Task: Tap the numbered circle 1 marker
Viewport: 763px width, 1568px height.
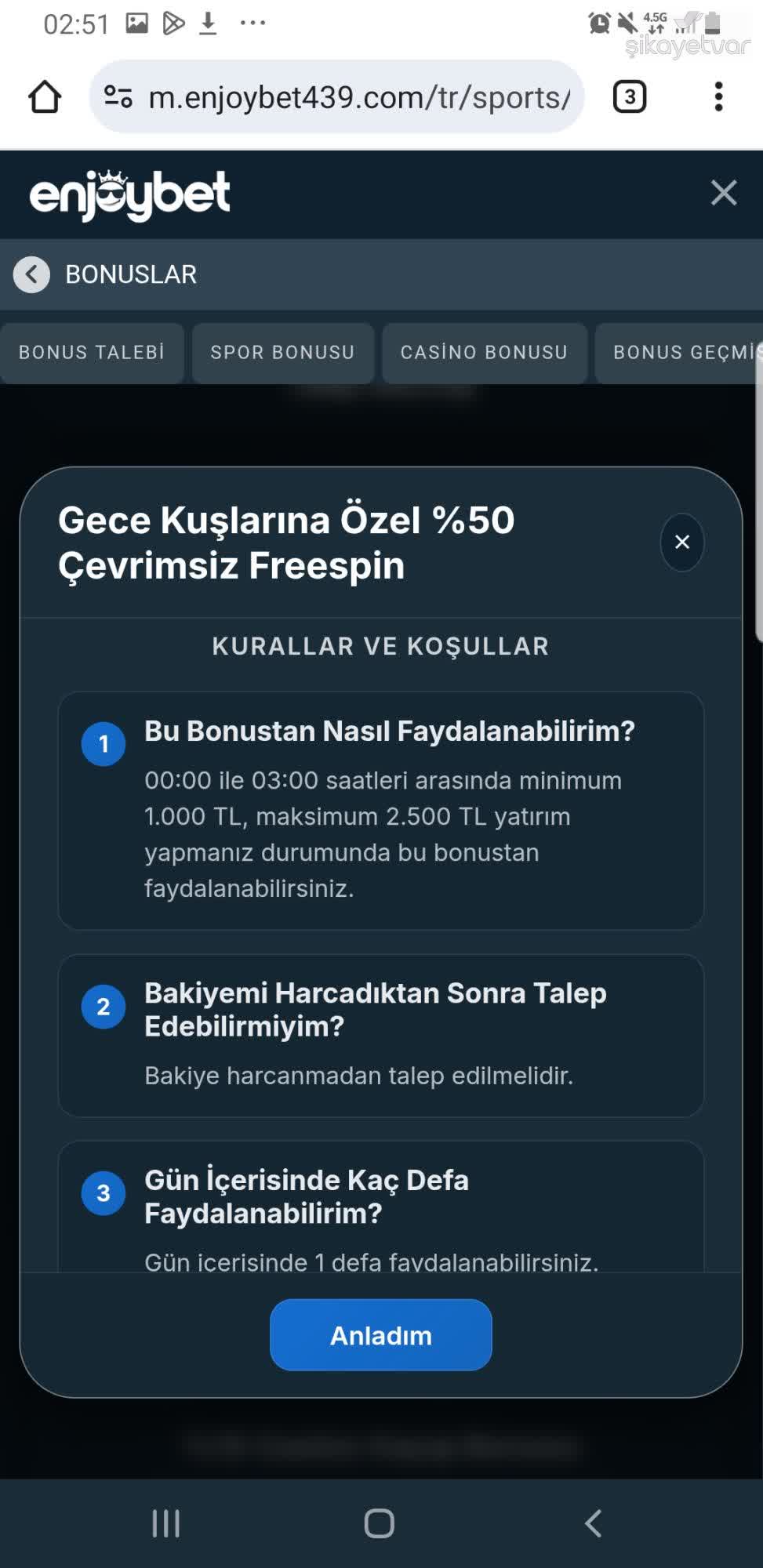Action: coord(103,743)
